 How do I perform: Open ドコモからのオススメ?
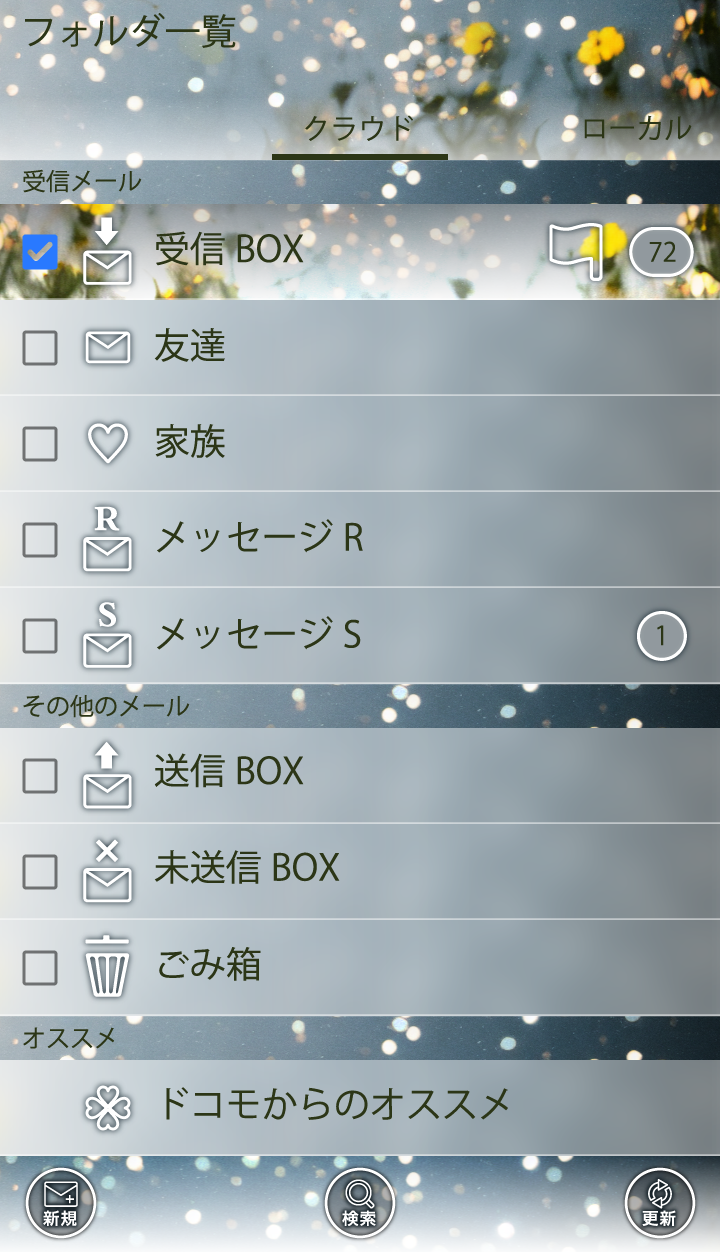335,1105
